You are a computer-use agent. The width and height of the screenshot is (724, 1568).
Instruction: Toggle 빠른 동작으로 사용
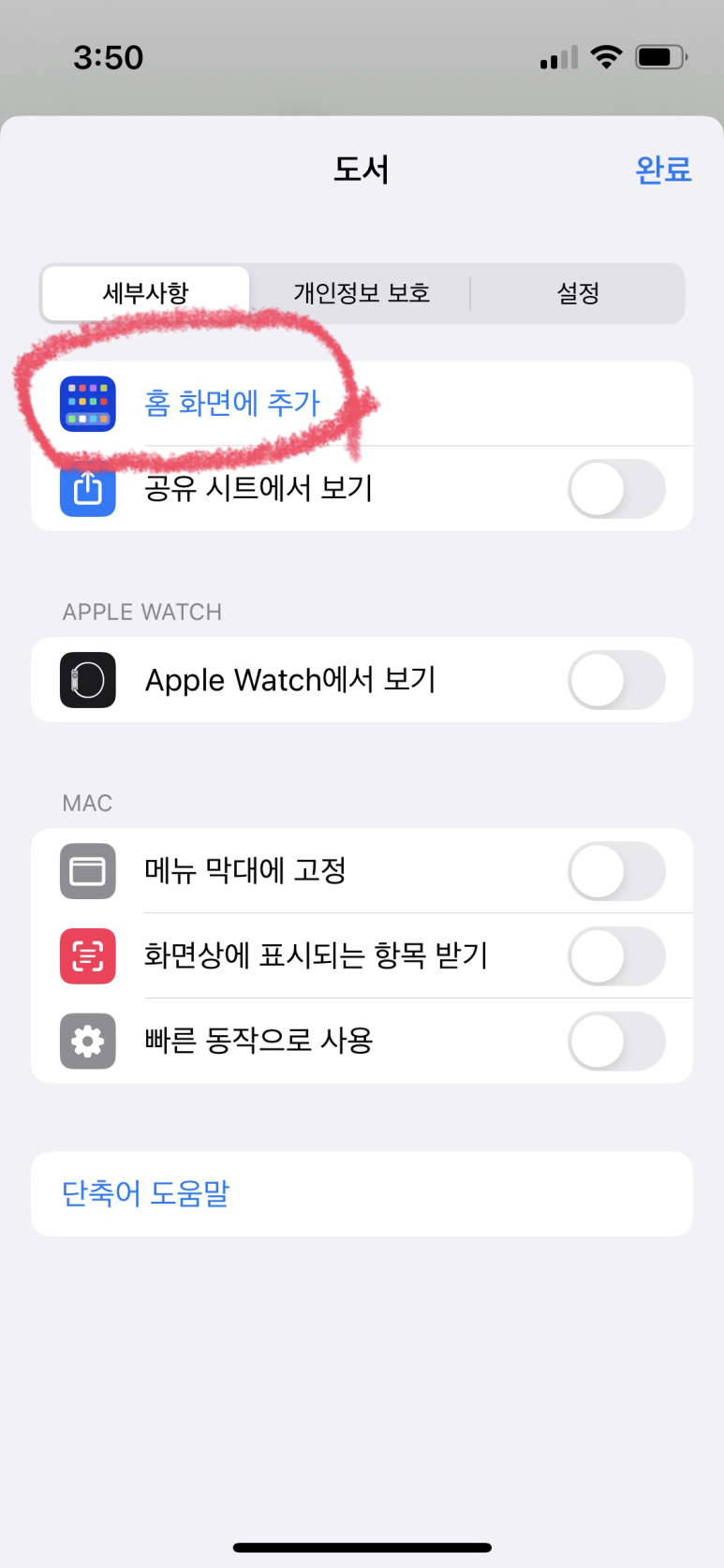coord(616,1041)
